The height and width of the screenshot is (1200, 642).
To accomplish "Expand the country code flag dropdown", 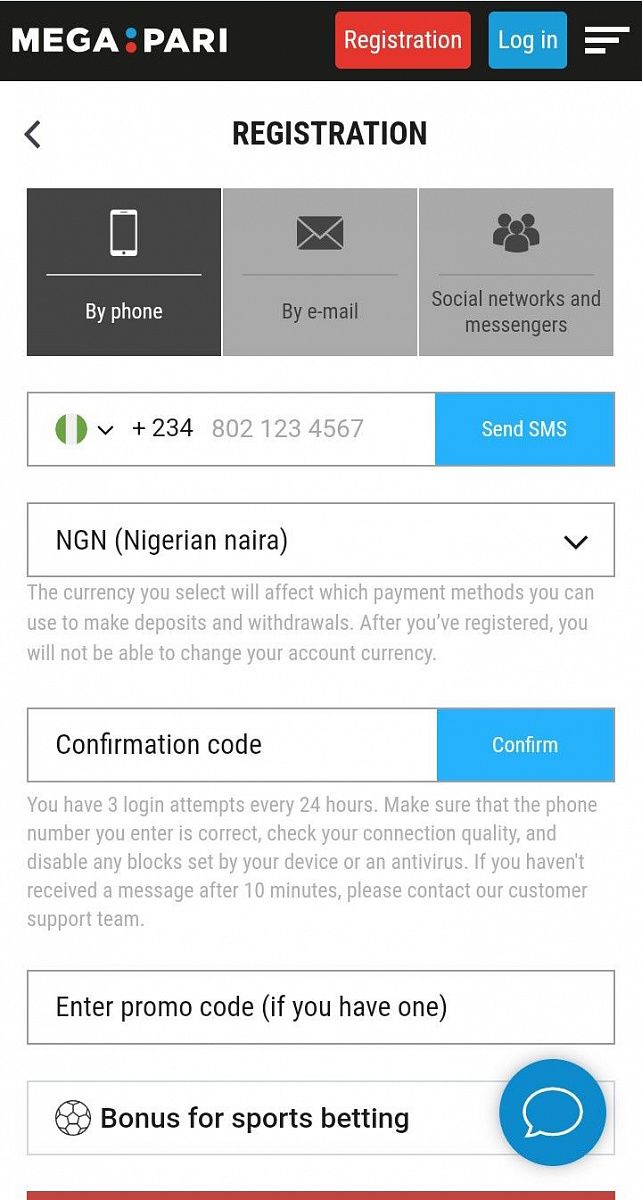I will [x=84, y=429].
